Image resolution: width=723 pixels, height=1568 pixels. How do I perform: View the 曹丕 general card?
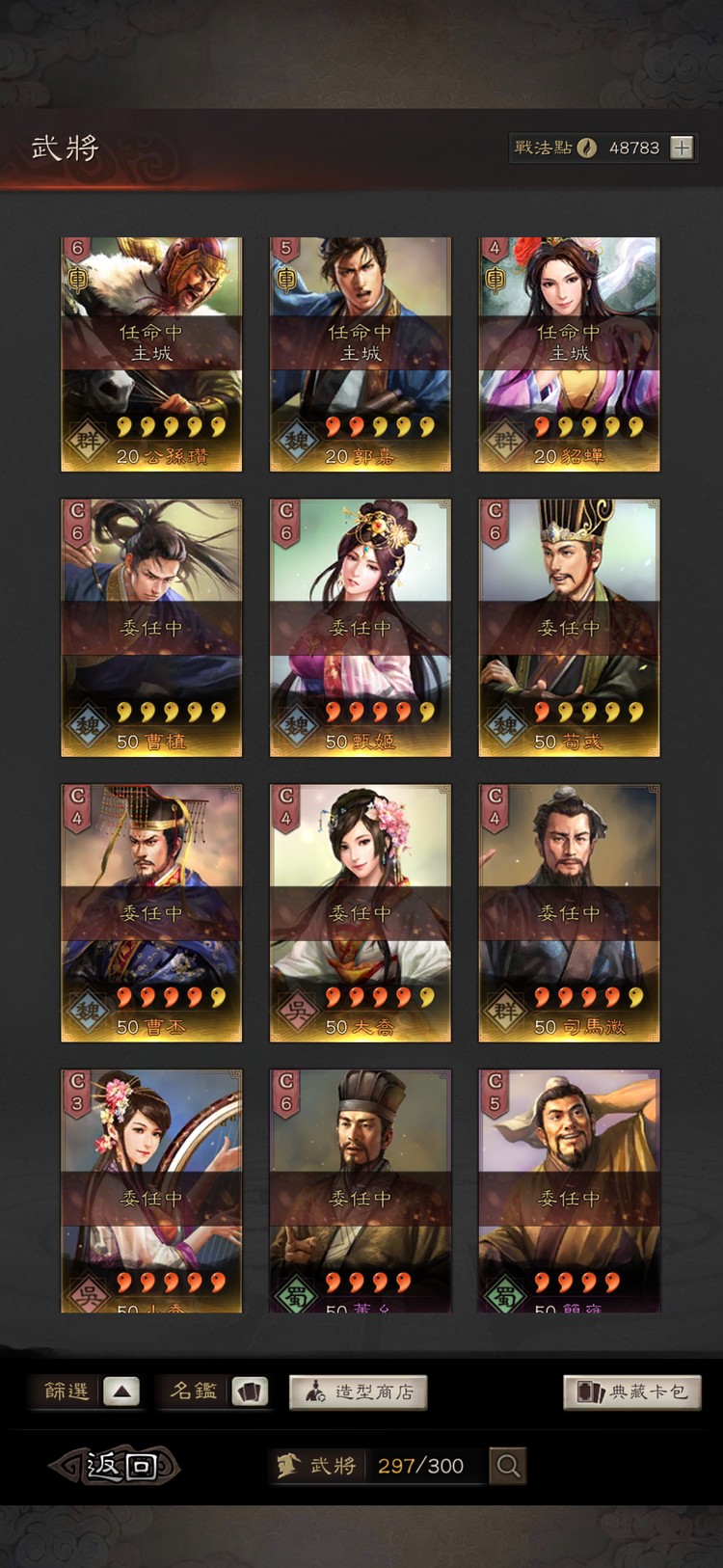(151, 912)
